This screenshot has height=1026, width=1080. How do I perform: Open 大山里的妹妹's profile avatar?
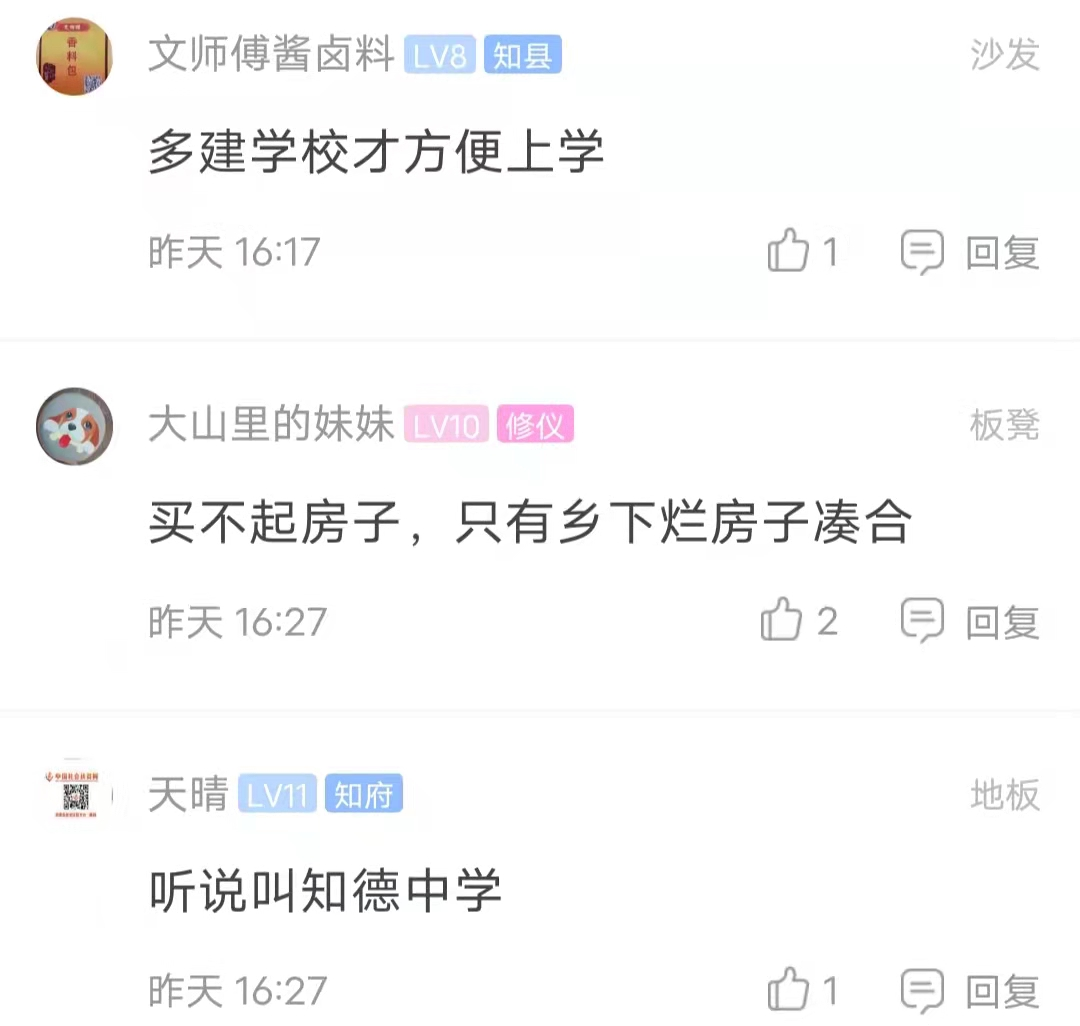pos(75,427)
